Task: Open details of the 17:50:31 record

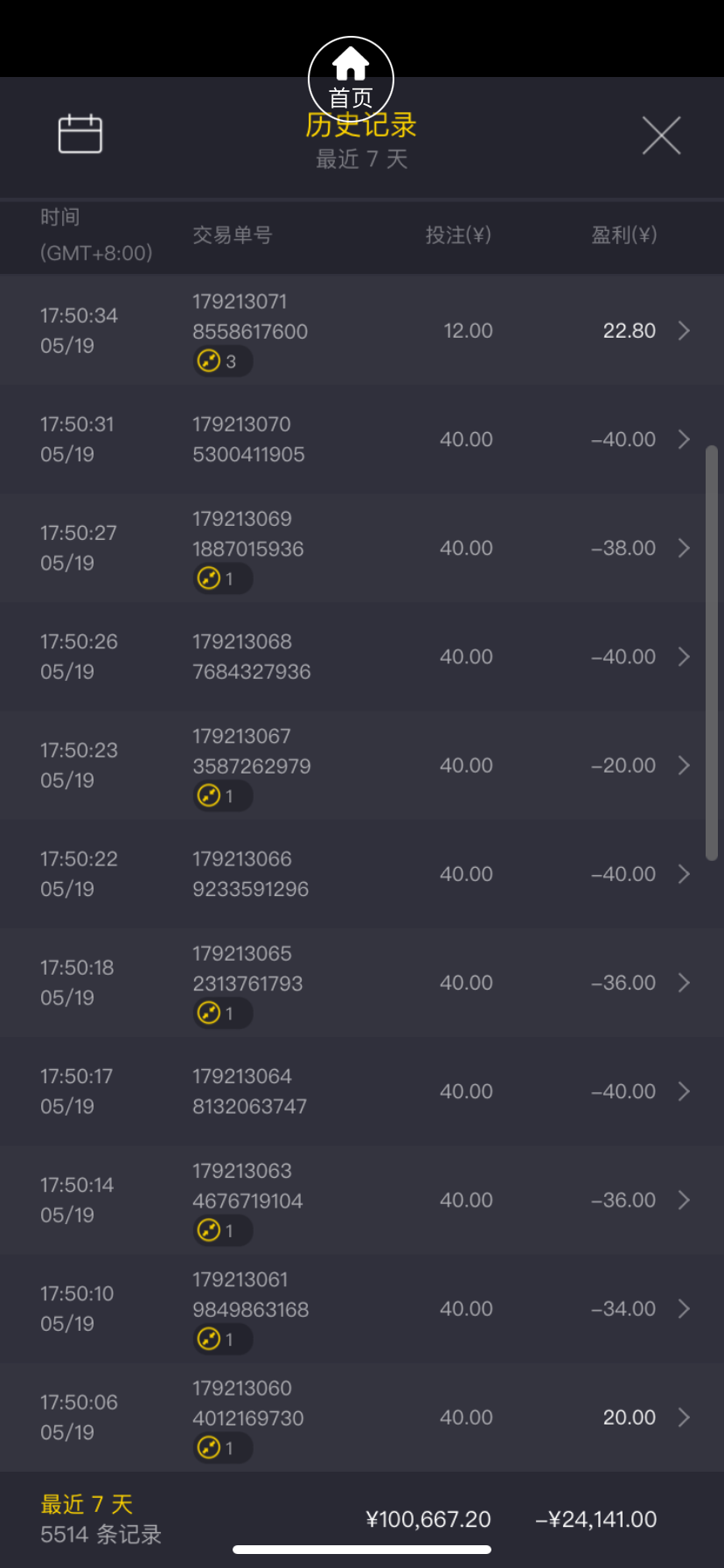Action: (685, 439)
